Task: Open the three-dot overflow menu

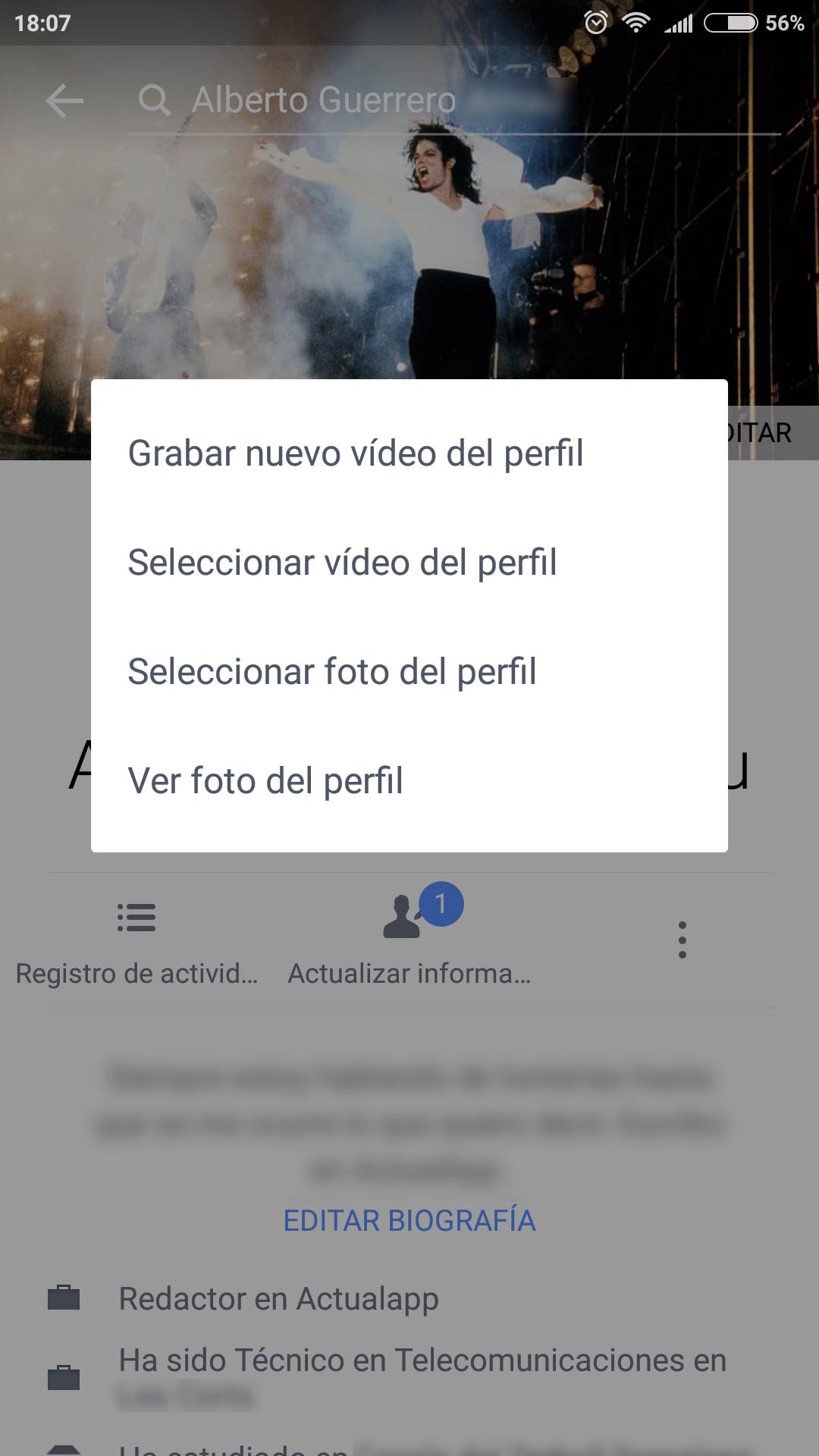Action: 682,940
